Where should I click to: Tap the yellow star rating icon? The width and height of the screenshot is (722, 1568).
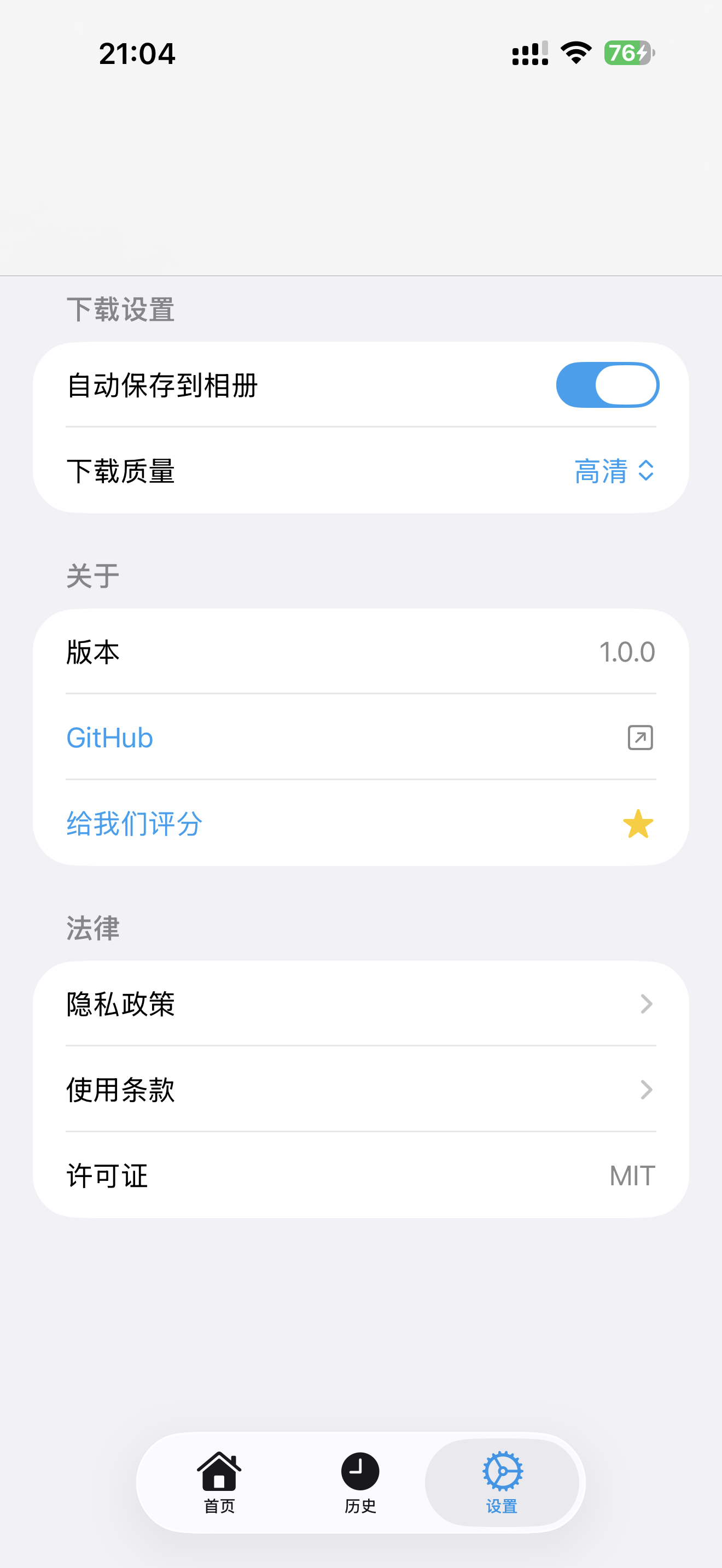click(637, 824)
